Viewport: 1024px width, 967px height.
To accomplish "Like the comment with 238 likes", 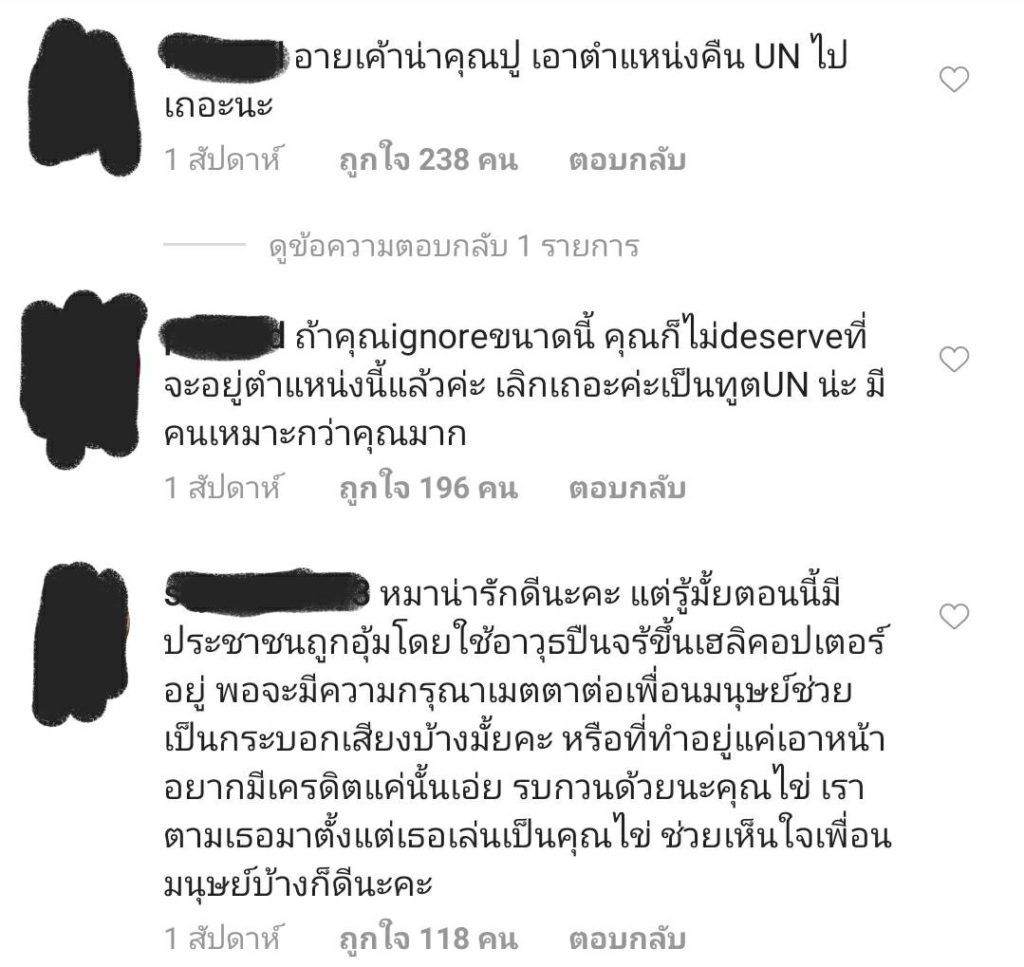I will (x=955, y=81).
